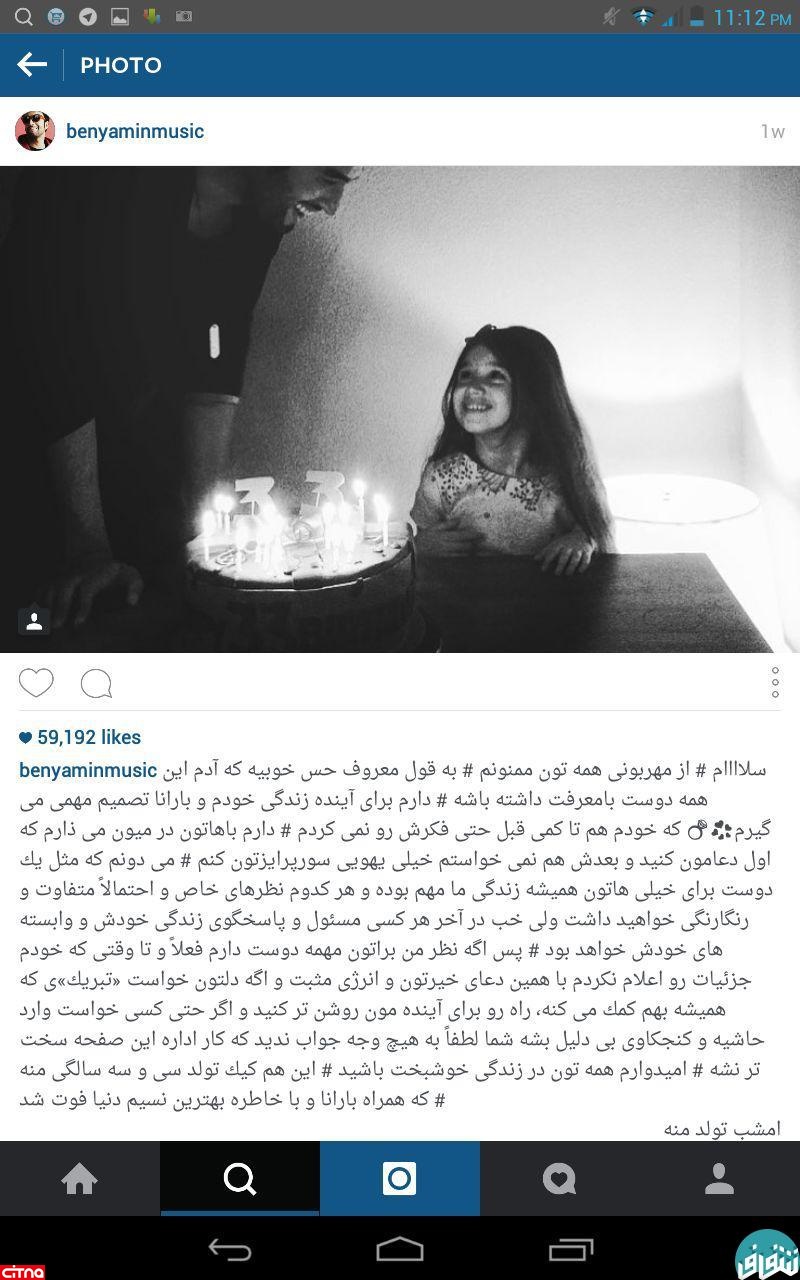800x1280 pixels.
Task: Switch to the Activity tab
Action: point(560,1179)
